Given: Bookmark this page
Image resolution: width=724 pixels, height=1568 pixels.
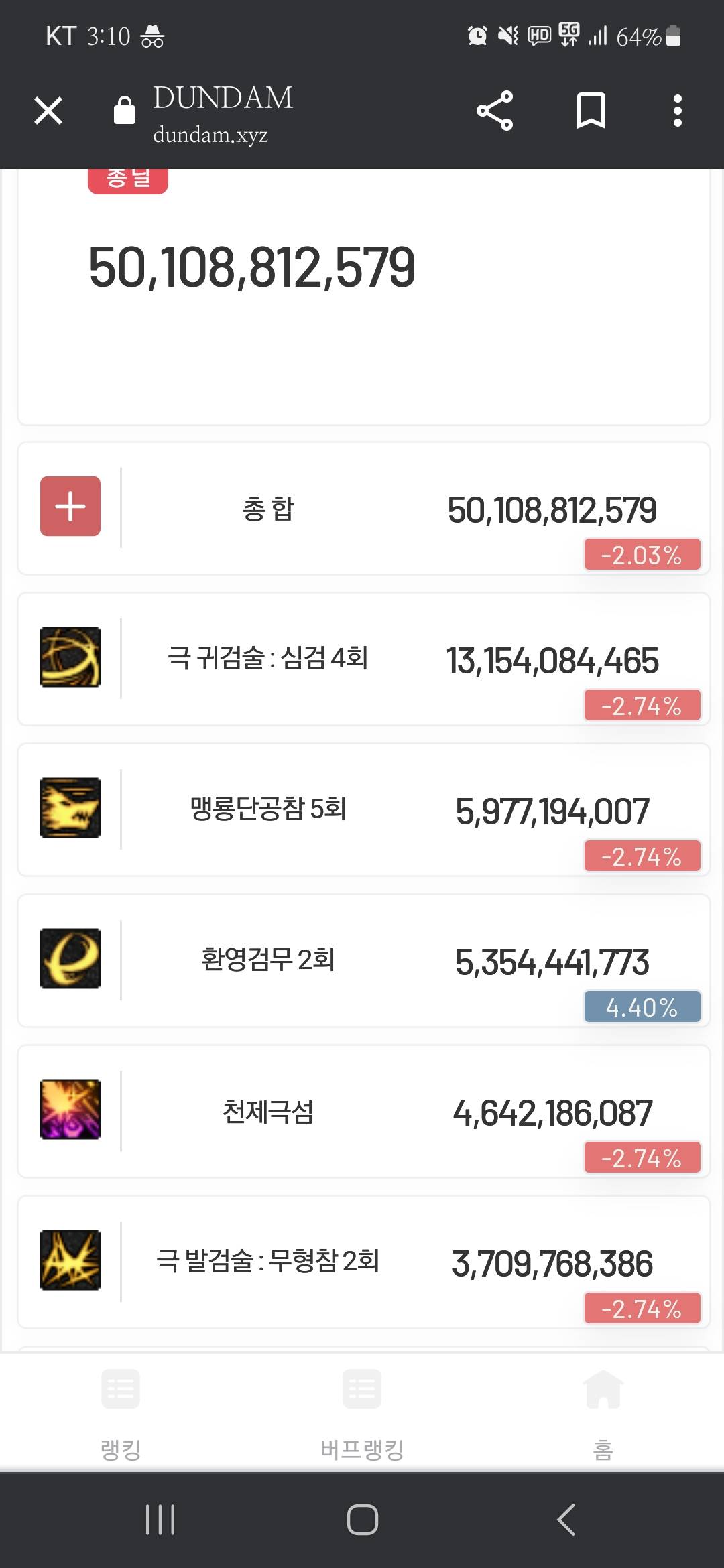Looking at the screenshot, I should coord(591,111).
